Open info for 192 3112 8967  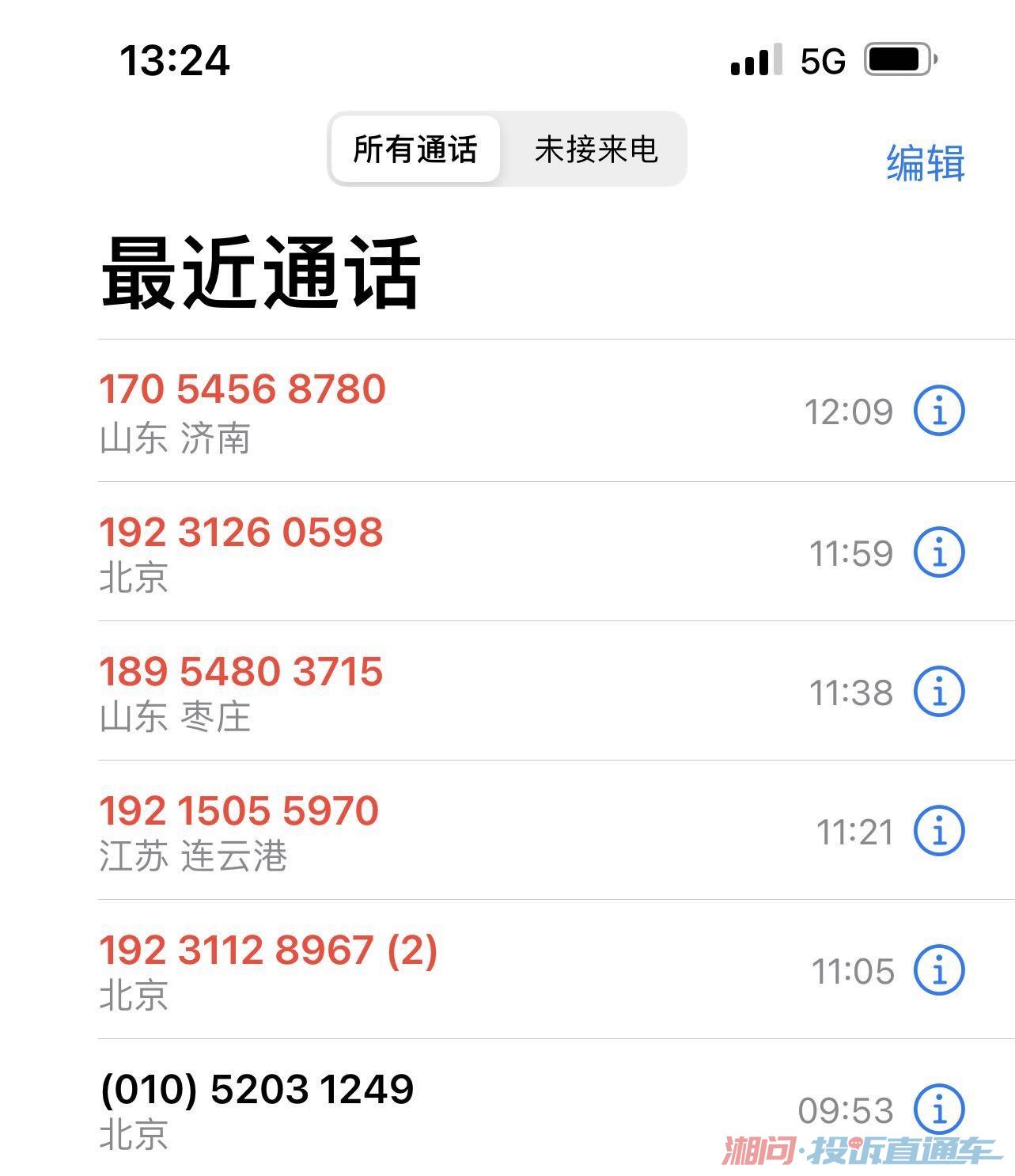click(939, 970)
